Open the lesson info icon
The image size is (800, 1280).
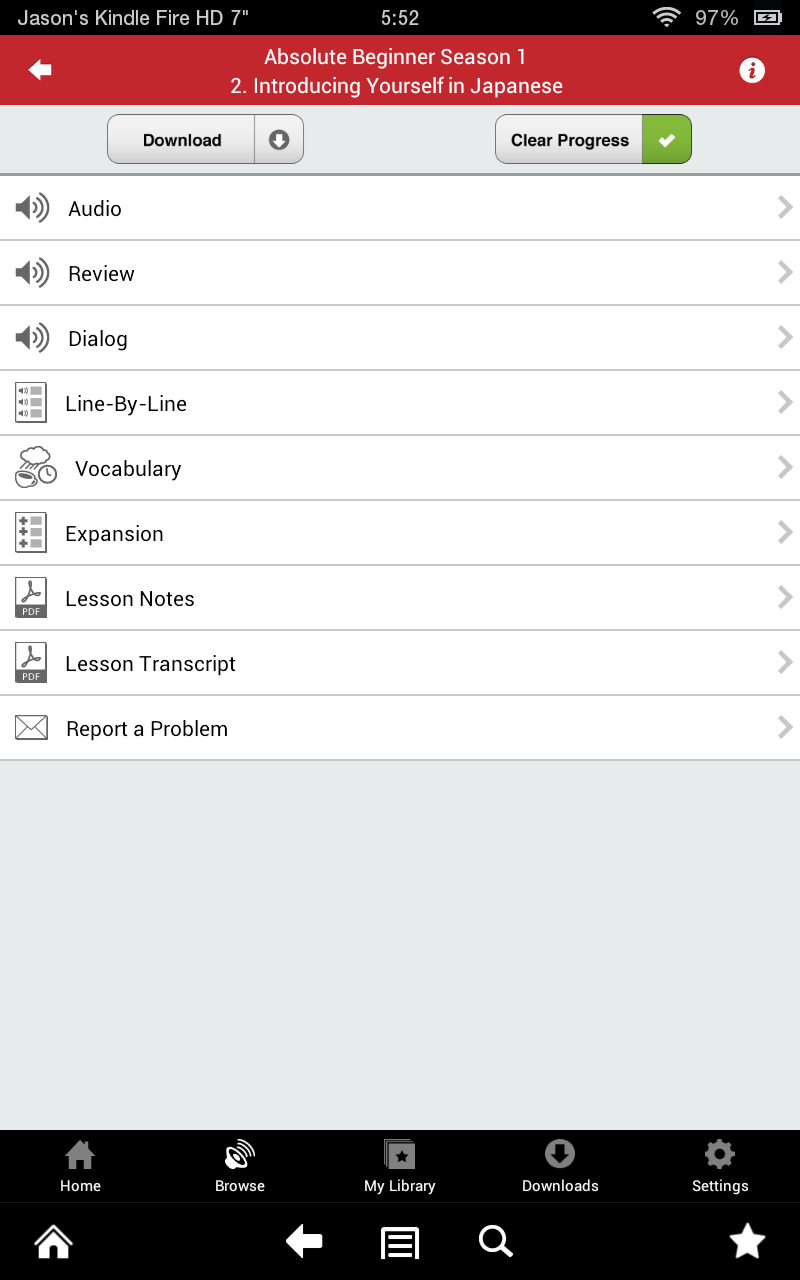[x=752, y=70]
